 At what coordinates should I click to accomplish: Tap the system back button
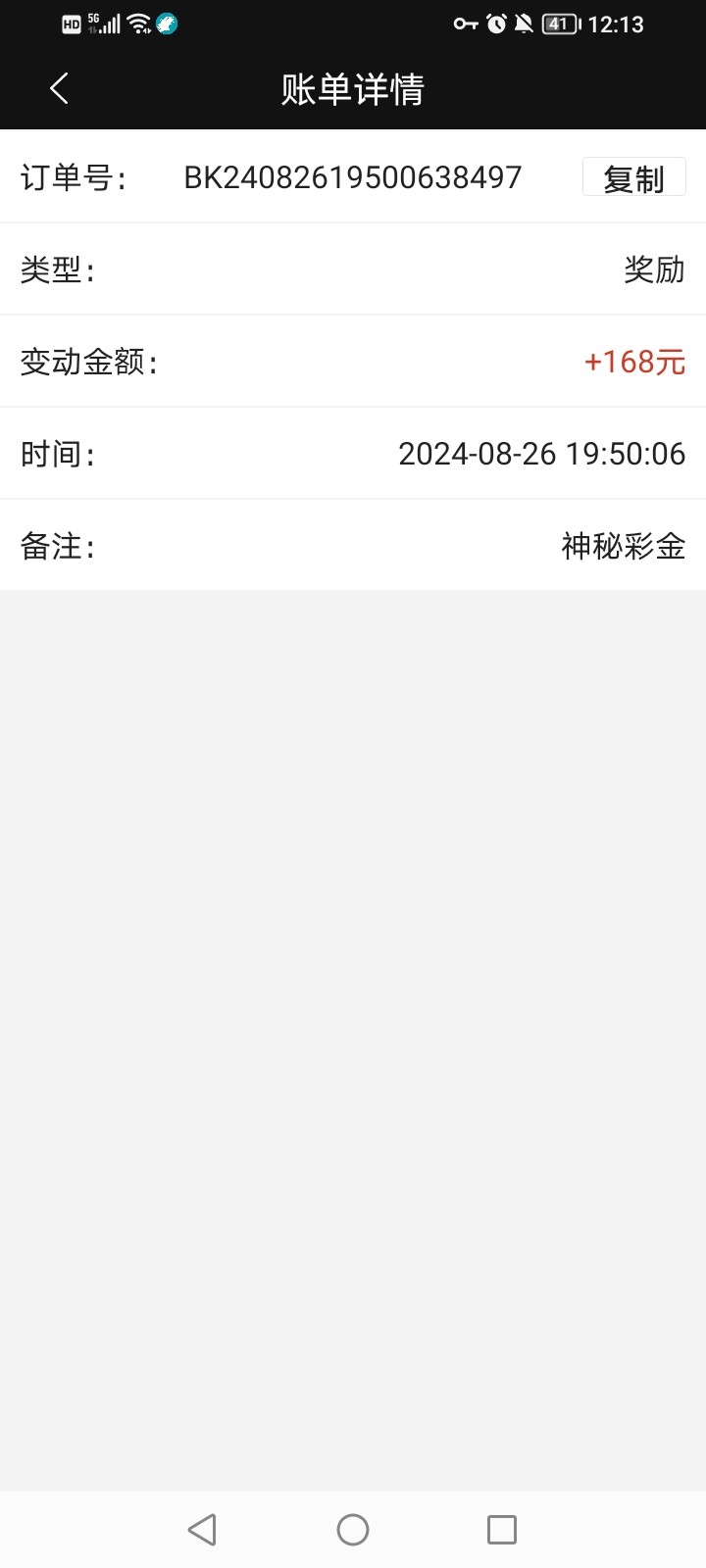coord(202,1529)
